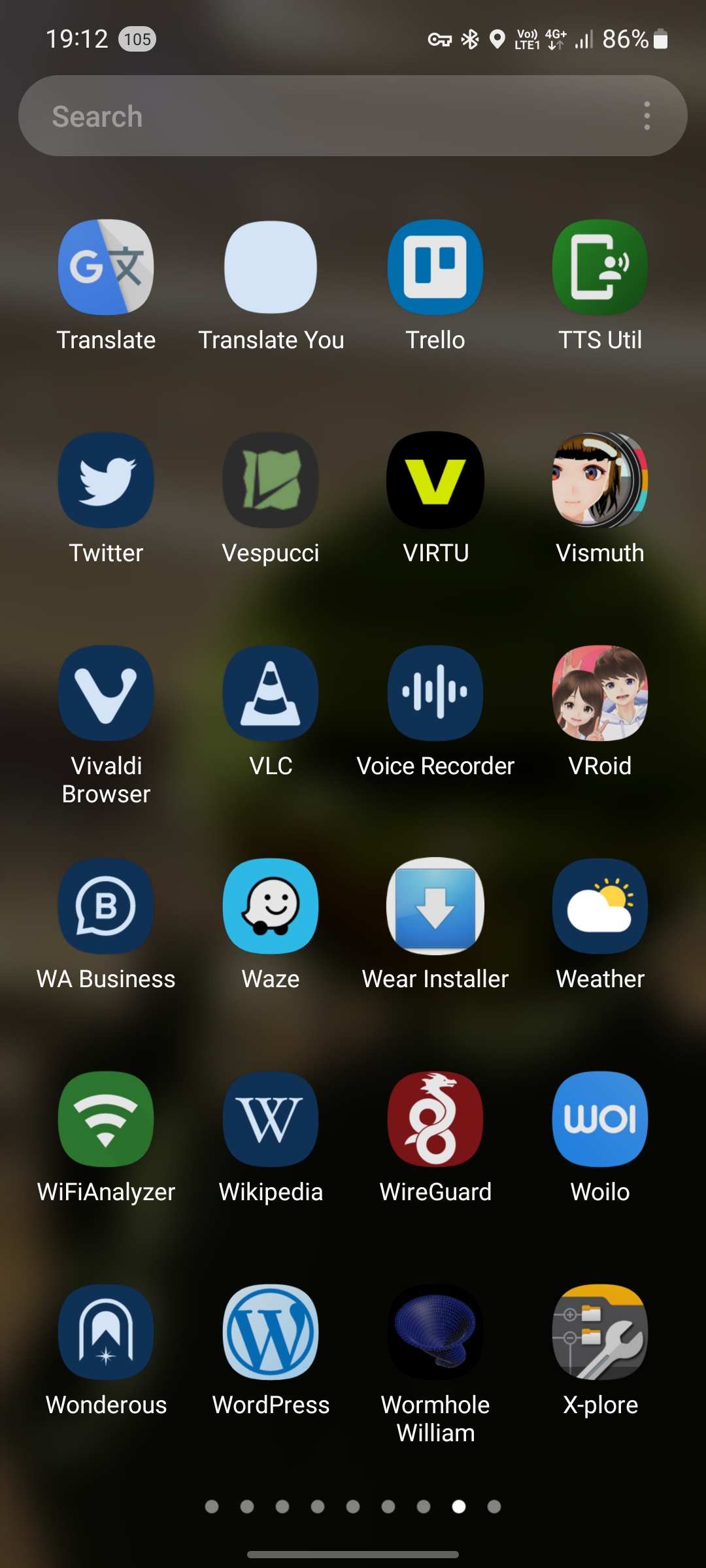The height and width of the screenshot is (1568, 706).
Task: Start the Voice Recorder app
Action: (435, 694)
